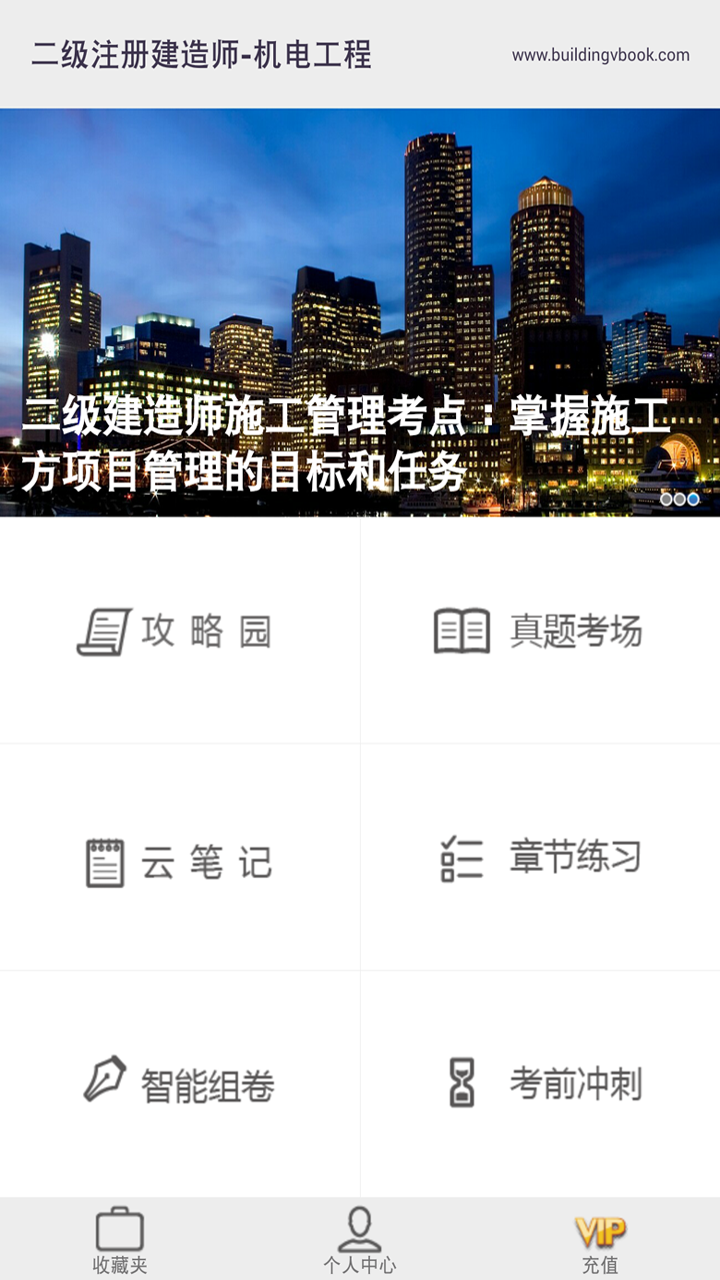Open 真题考场 exam section
Viewport: 720px width, 1280px height.
(x=540, y=631)
